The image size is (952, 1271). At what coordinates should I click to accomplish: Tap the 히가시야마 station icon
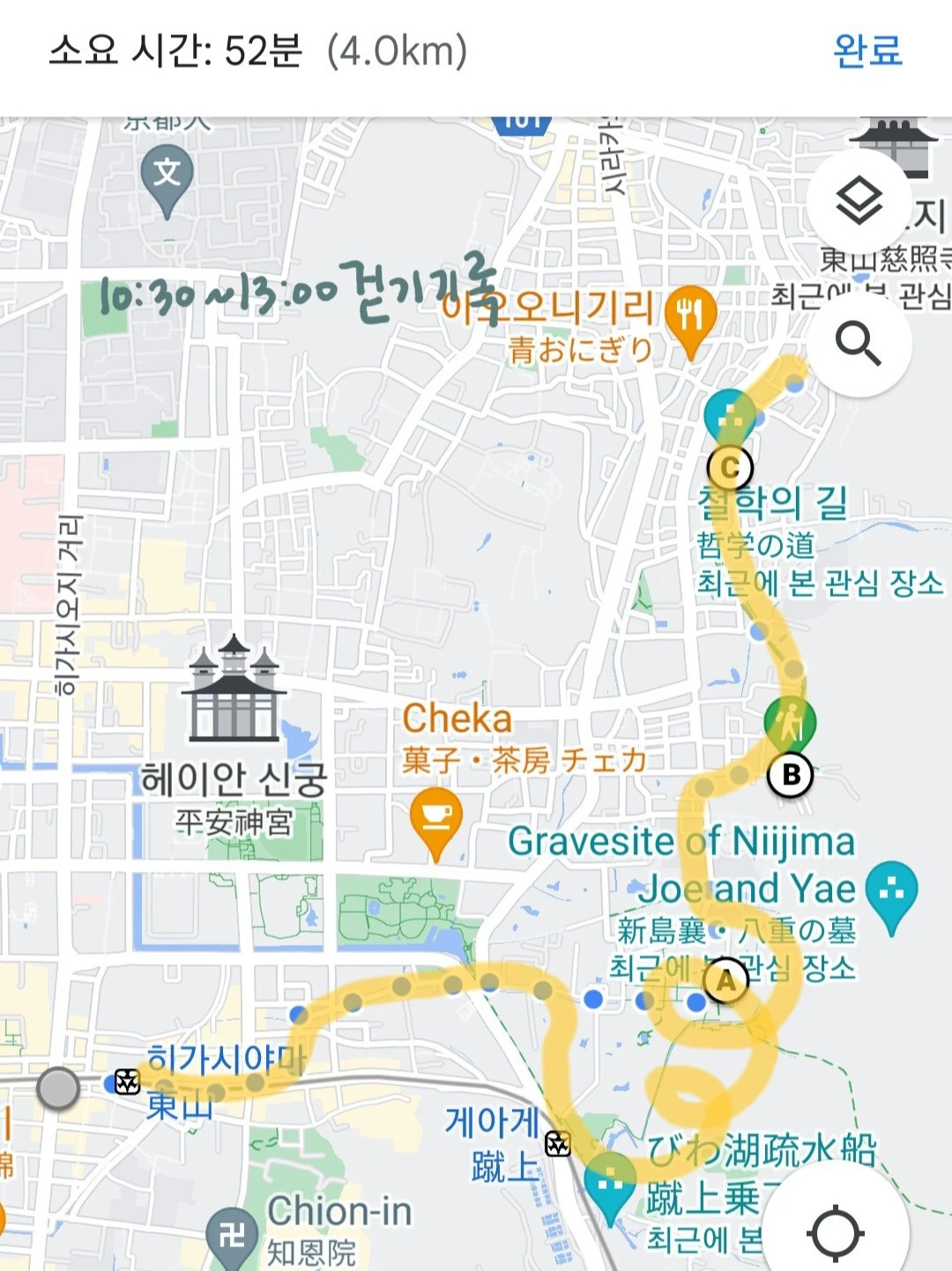coord(128,1081)
